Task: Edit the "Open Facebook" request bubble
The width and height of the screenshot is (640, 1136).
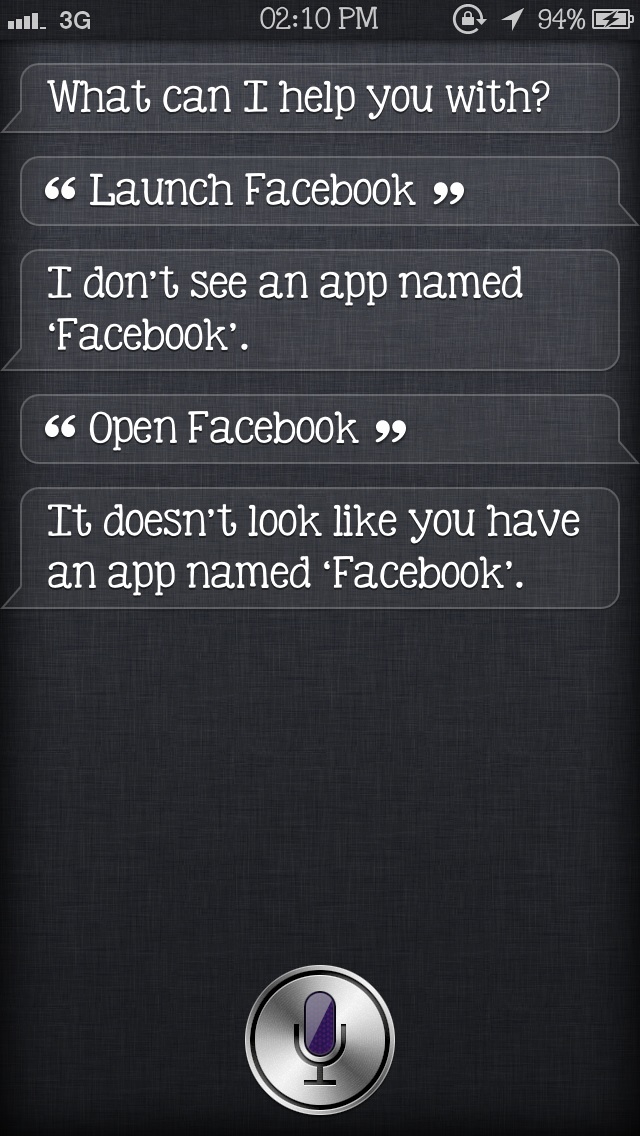Action: pos(320,429)
